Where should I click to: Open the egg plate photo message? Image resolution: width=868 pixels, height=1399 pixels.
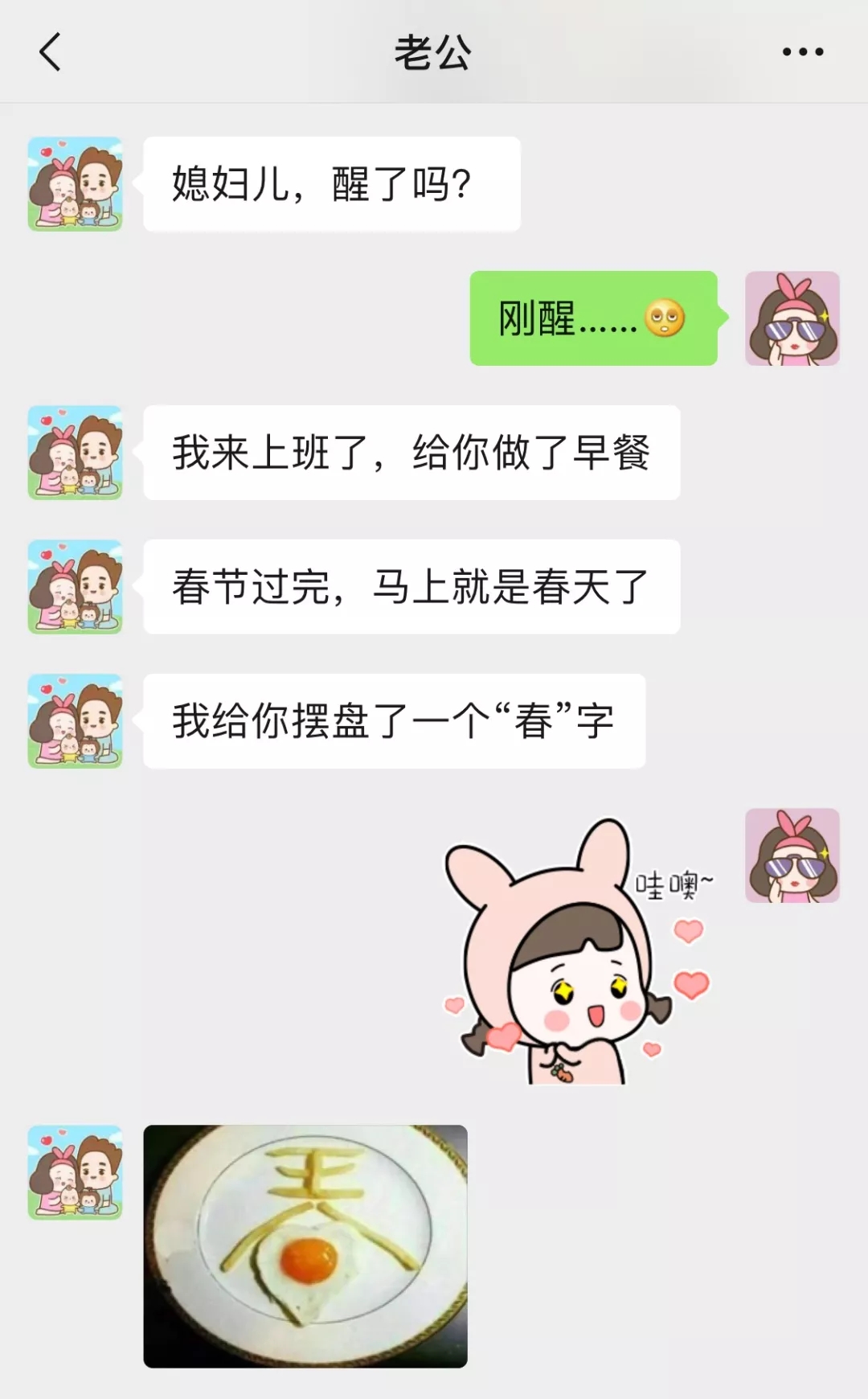pyautogui.click(x=305, y=1245)
